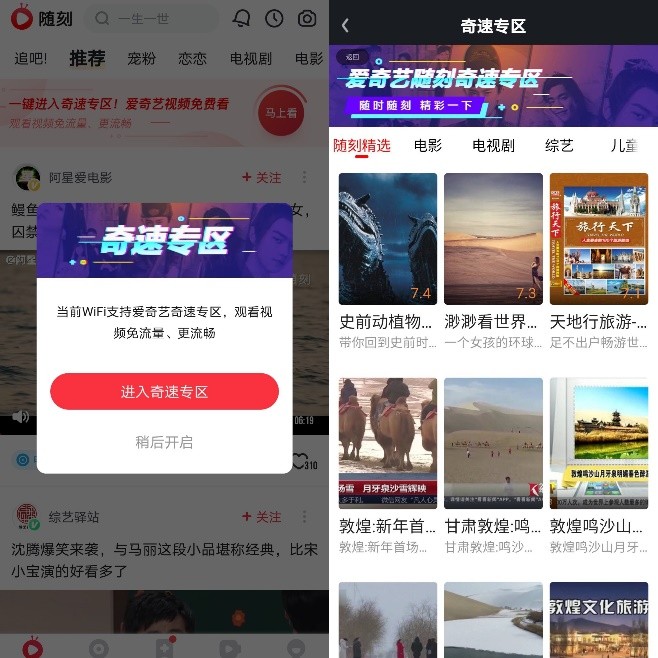Dismiss dialog with 稍后开启

164,442
